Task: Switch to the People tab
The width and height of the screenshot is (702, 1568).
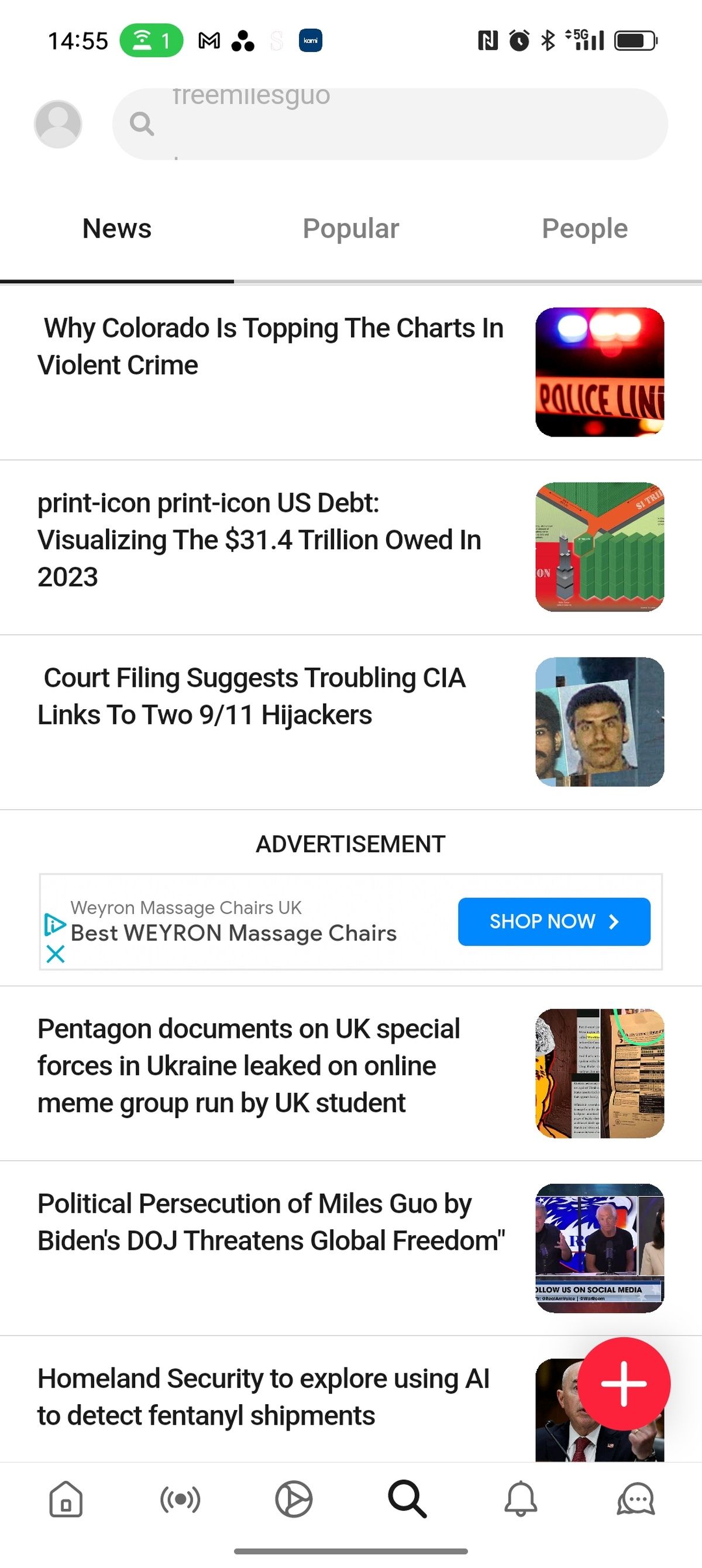Action: (x=584, y=229)
